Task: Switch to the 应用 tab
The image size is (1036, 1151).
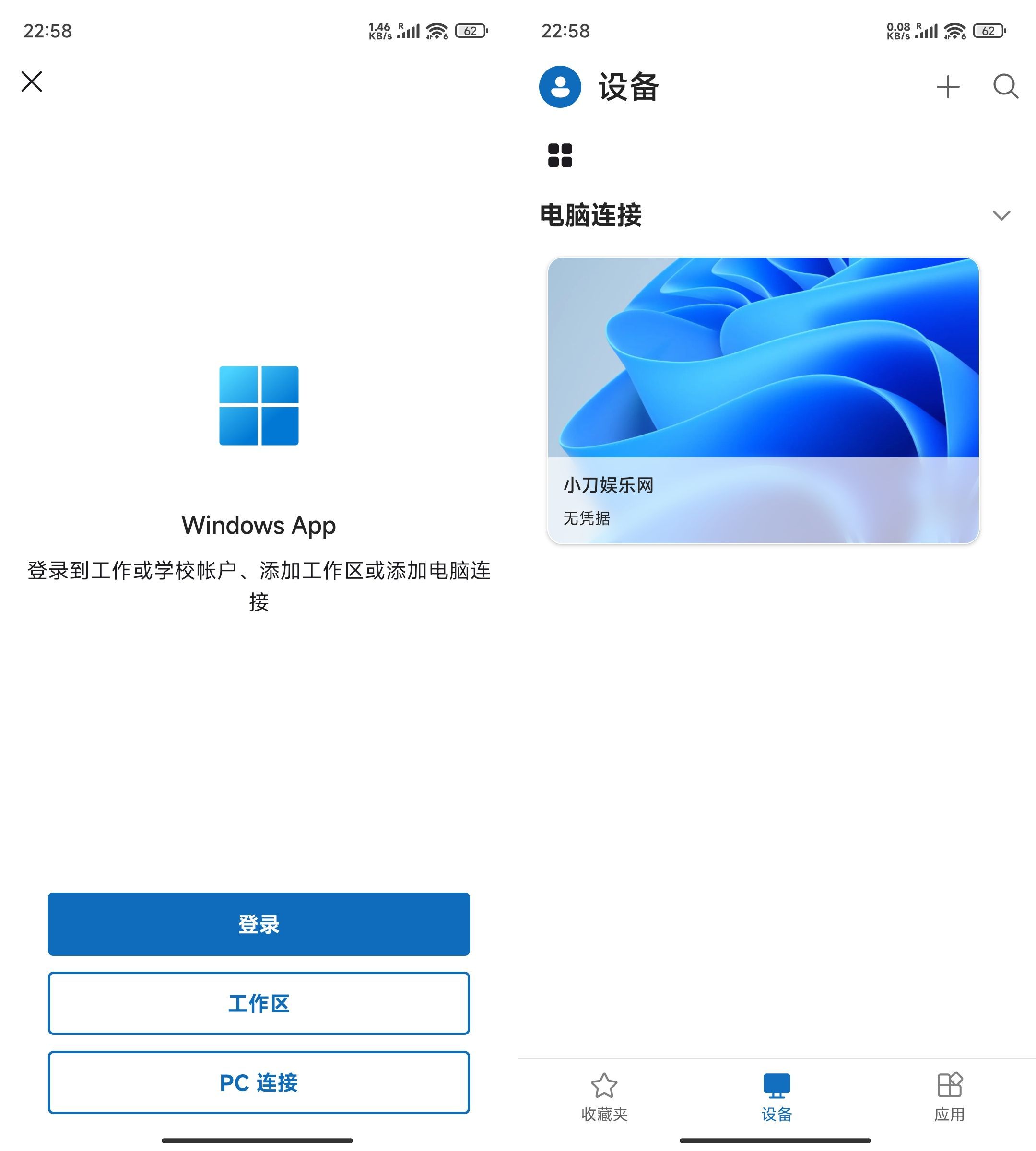Action: pos(949,1097)
